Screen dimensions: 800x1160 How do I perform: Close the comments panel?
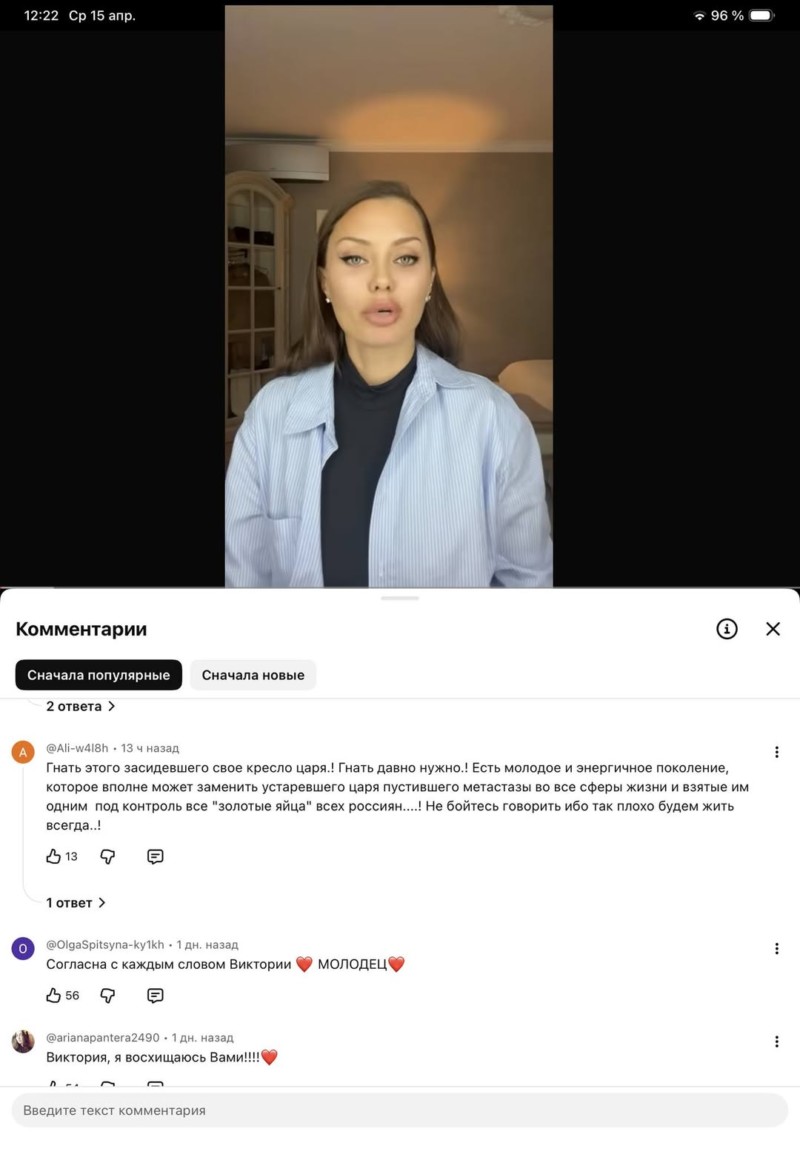(772, 629)
